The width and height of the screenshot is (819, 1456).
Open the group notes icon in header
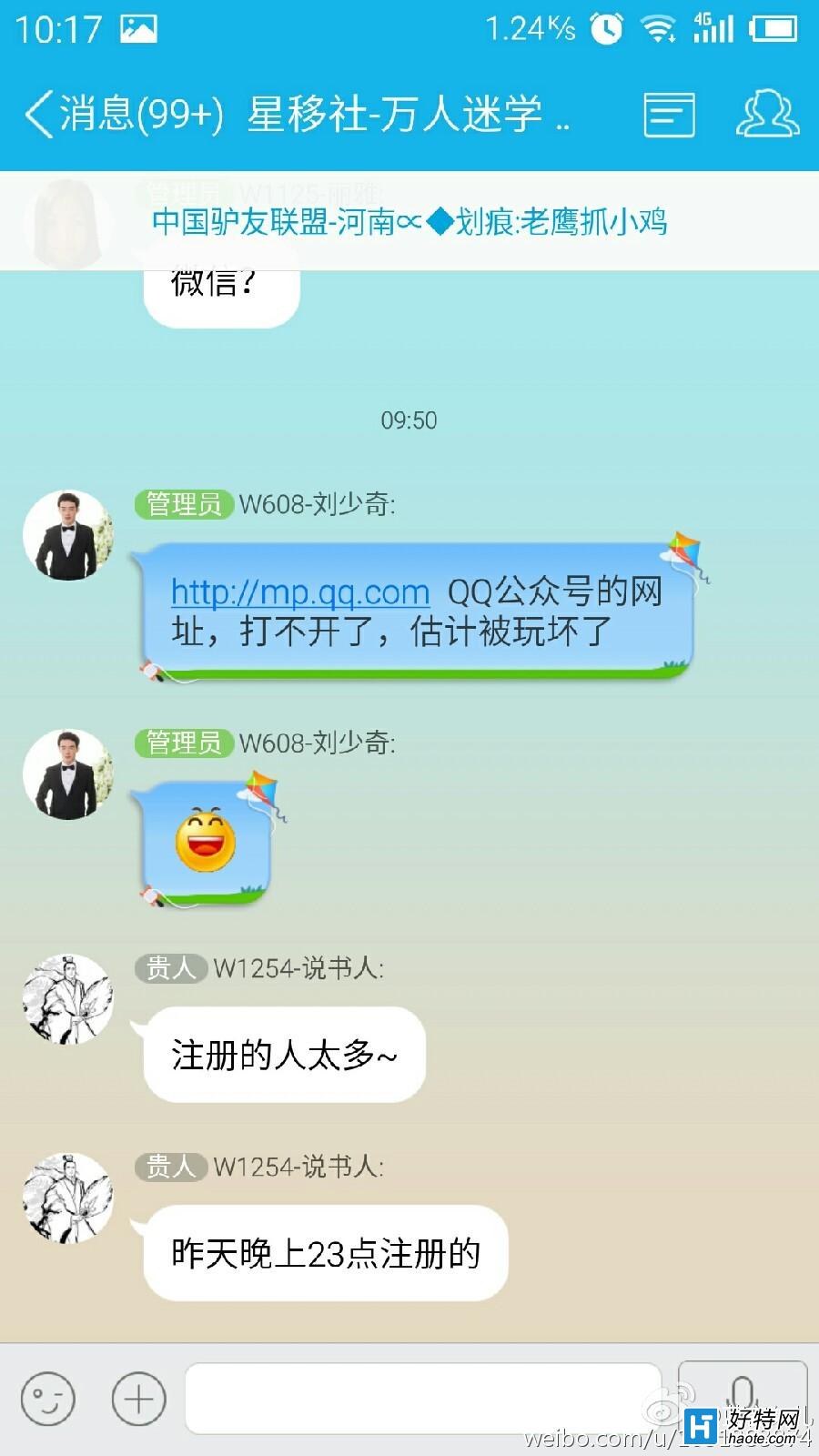[x=669, y=115]
